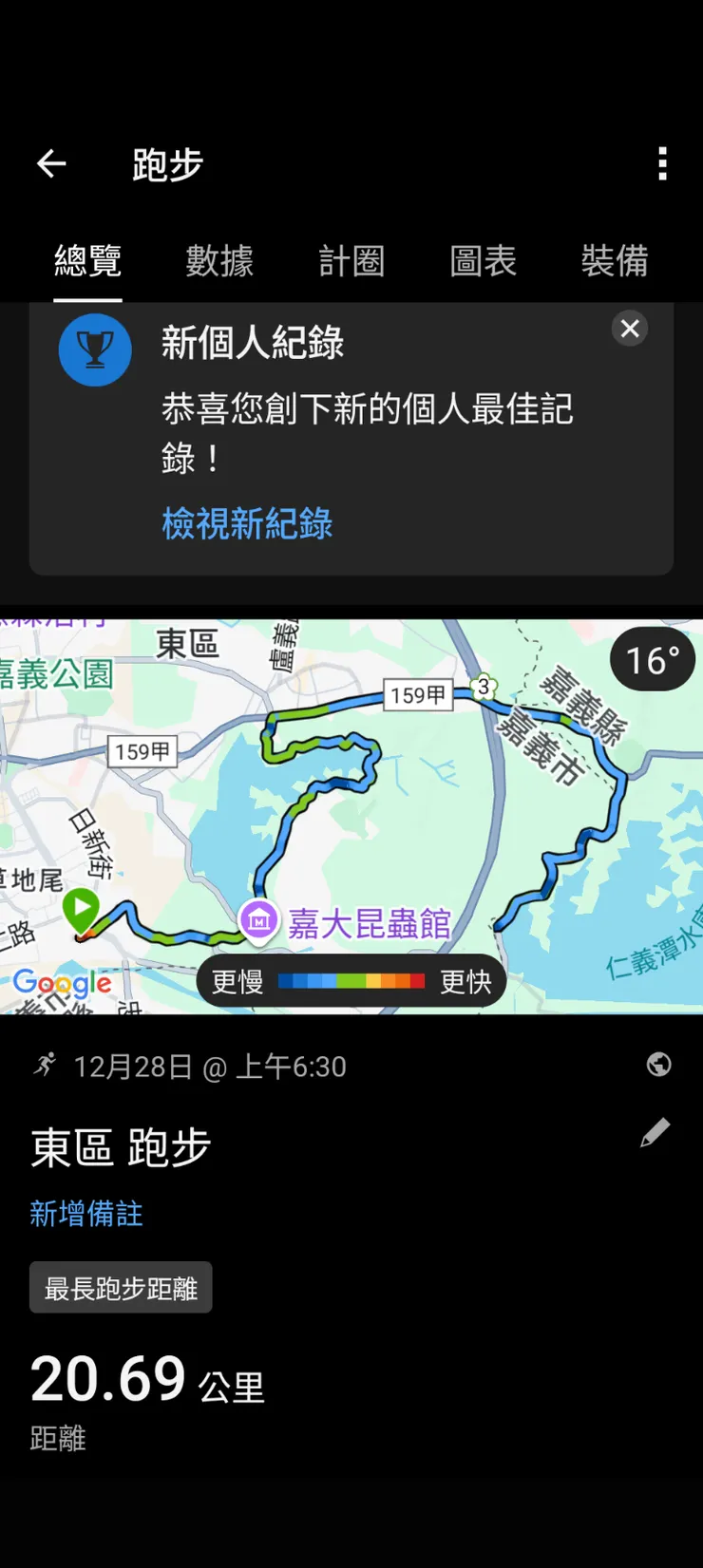Dismiss the 新個人紀錄 banner with the X
The width and height of the screenshot is (703, 1568).
pyautogui.click(x=630, y=328)
